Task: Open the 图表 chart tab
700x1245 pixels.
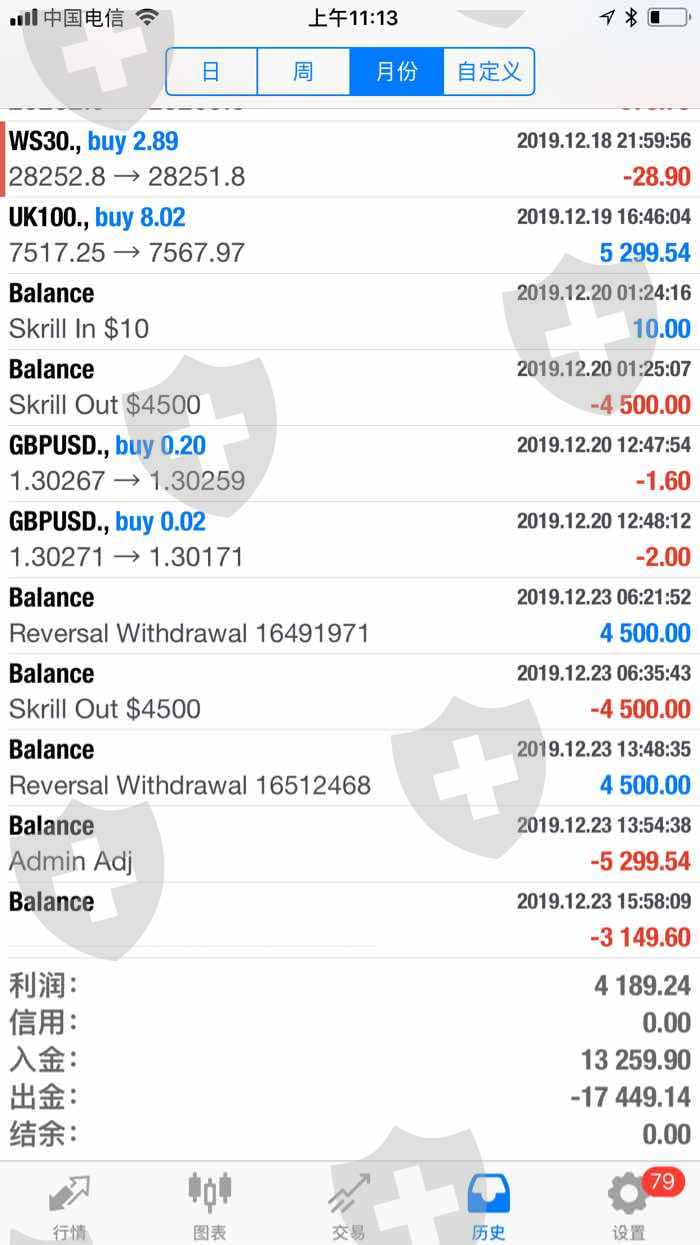Action: (x=210, y=1205)
